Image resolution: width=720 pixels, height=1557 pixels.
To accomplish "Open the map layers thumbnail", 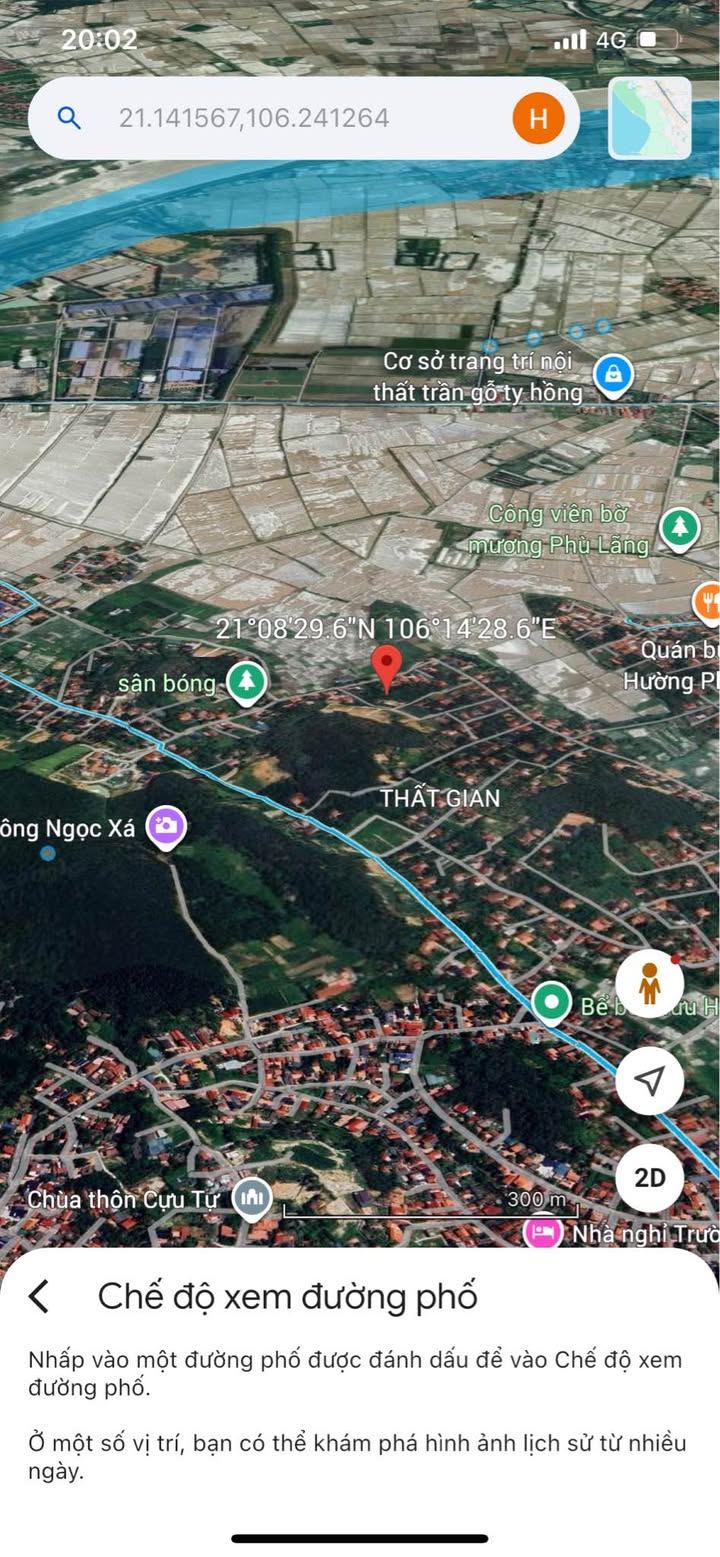I will coord(650,118).
